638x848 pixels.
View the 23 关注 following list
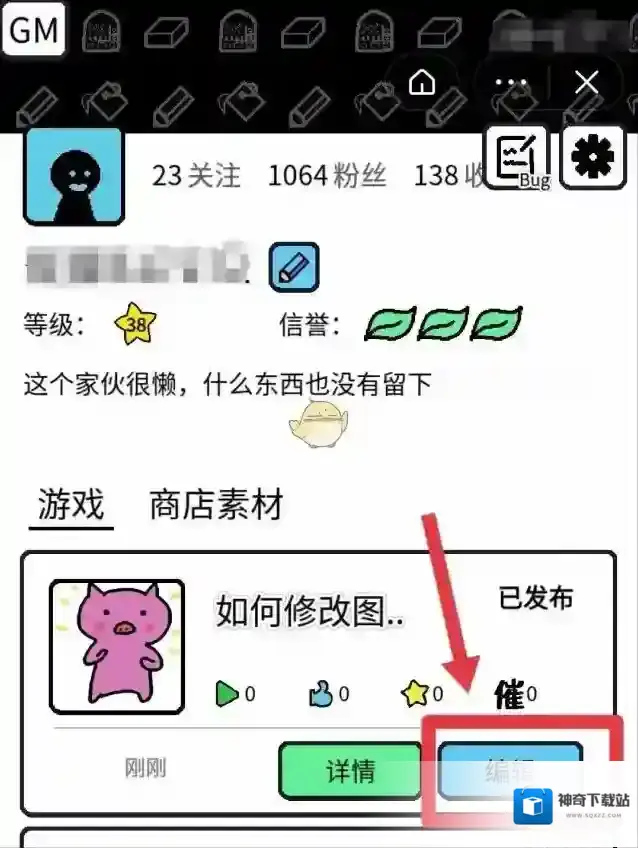(196, 176)
